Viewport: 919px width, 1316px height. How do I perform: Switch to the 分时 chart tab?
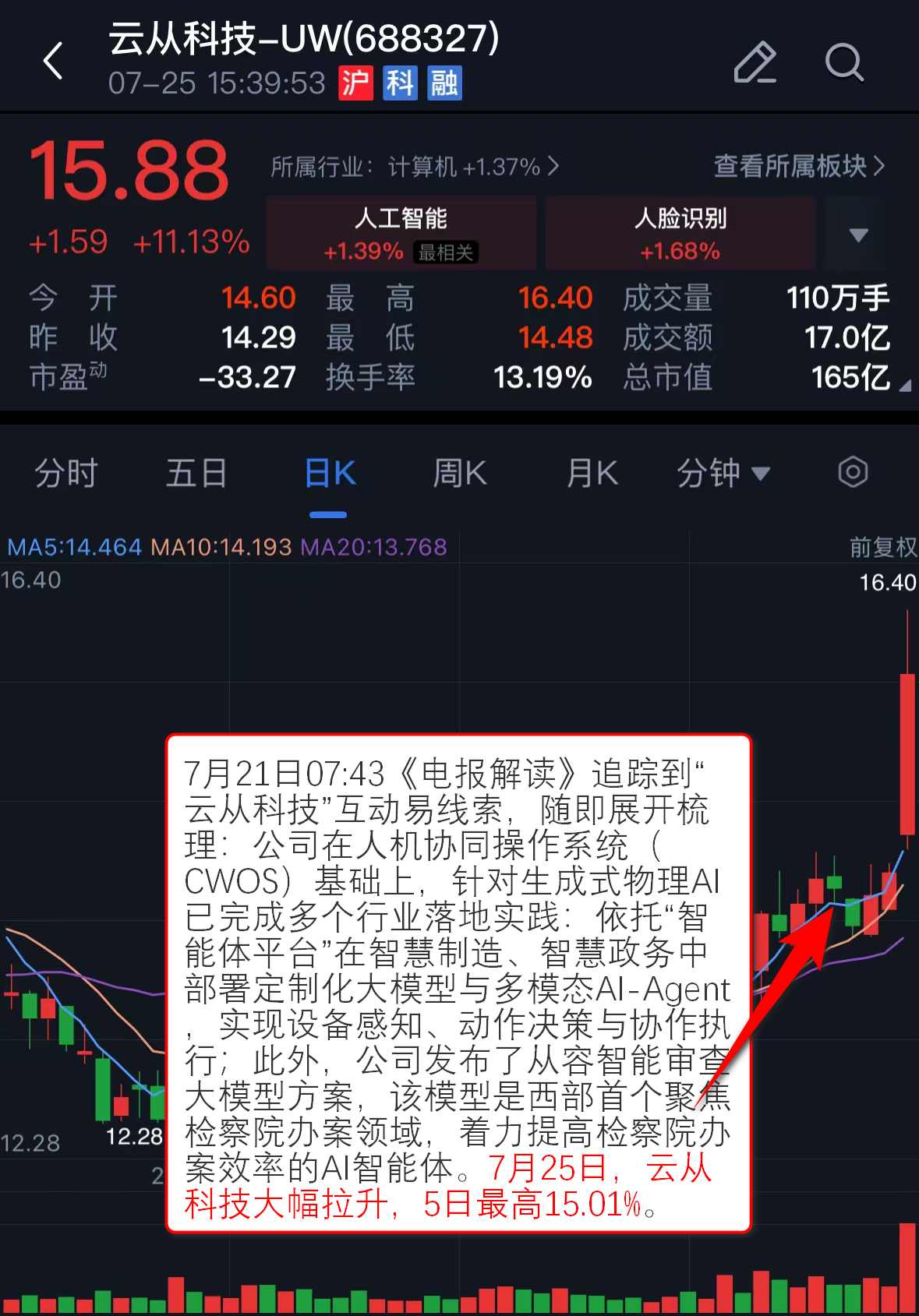point(65,473)
